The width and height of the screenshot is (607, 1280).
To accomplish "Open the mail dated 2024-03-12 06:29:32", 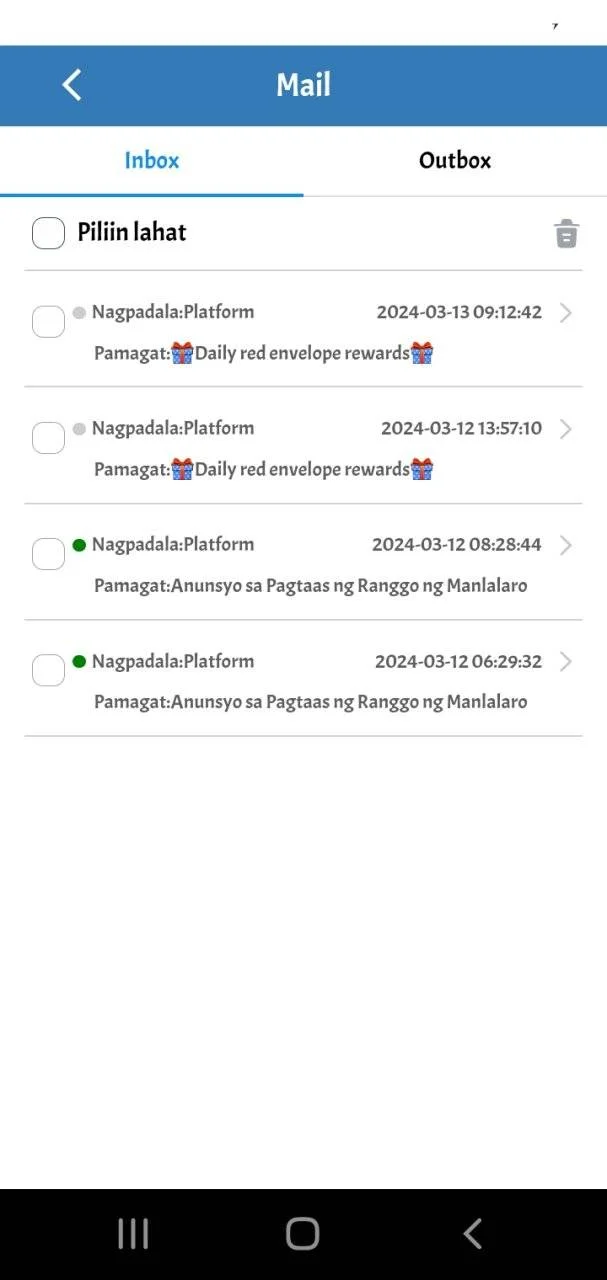I will (304, 679).
